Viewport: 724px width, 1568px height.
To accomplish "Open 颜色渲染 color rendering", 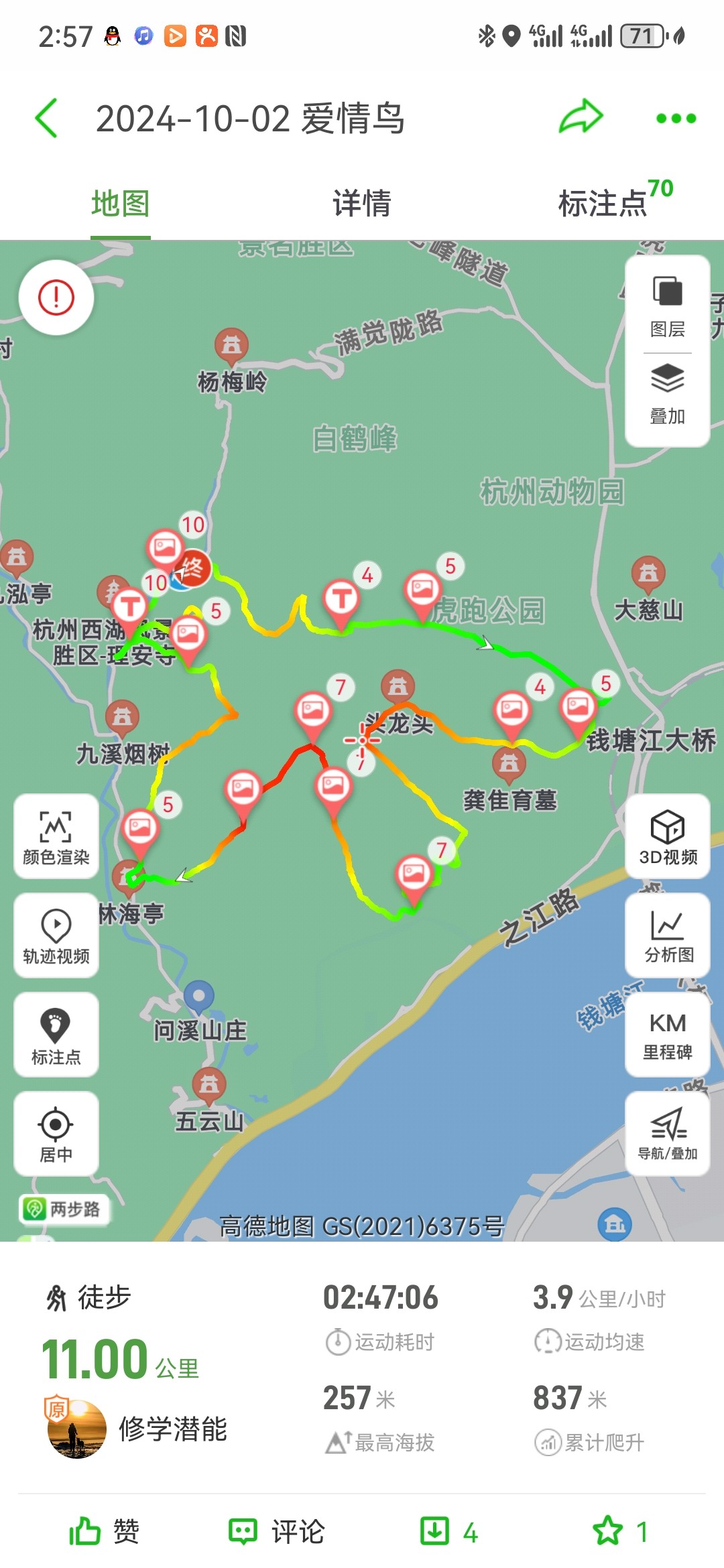I will click(56, 836).
